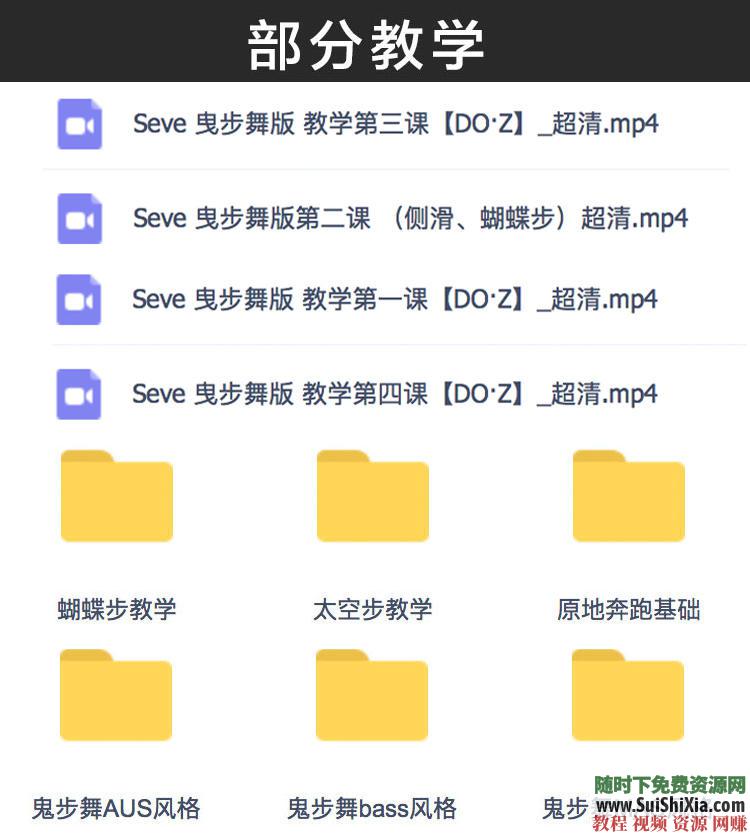The image size is (750, 836).
Task: Open the partially visible bottom-right folder icon
Action: 628,695
